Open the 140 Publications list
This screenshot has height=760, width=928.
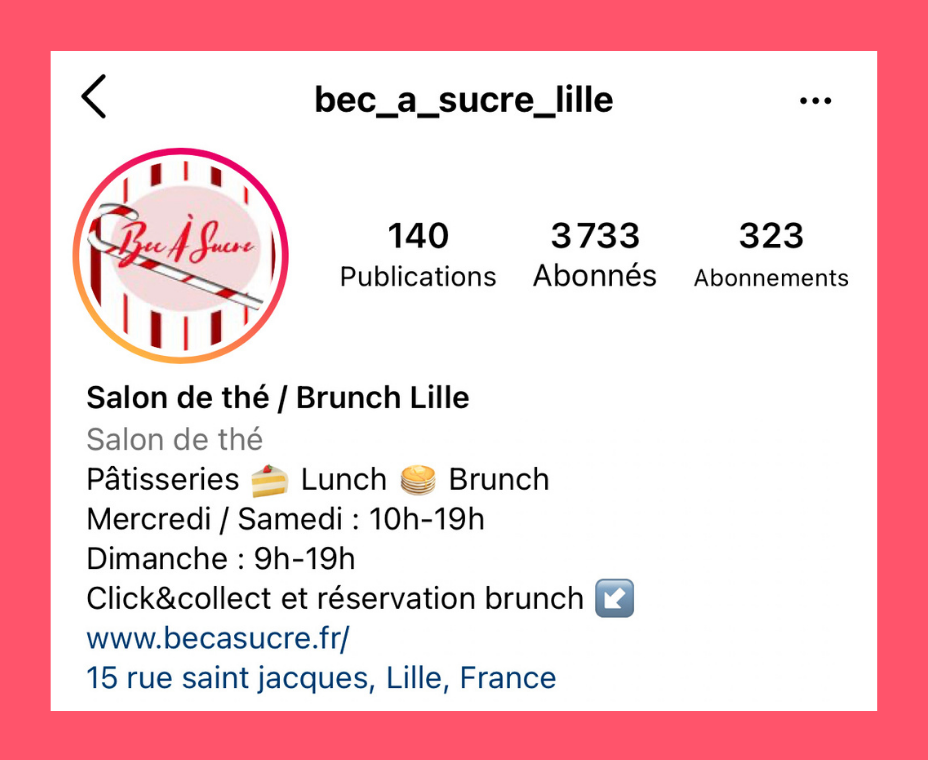tap(418, 255)
